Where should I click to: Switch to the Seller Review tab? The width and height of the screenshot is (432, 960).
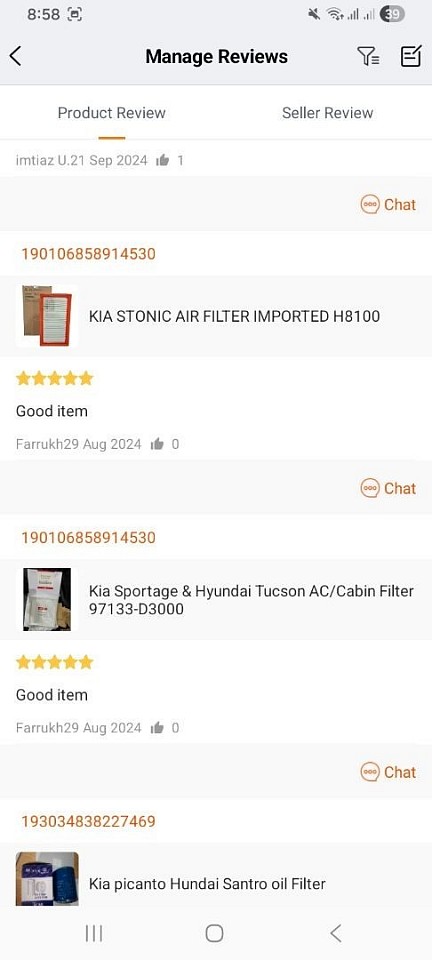[327, 113]
